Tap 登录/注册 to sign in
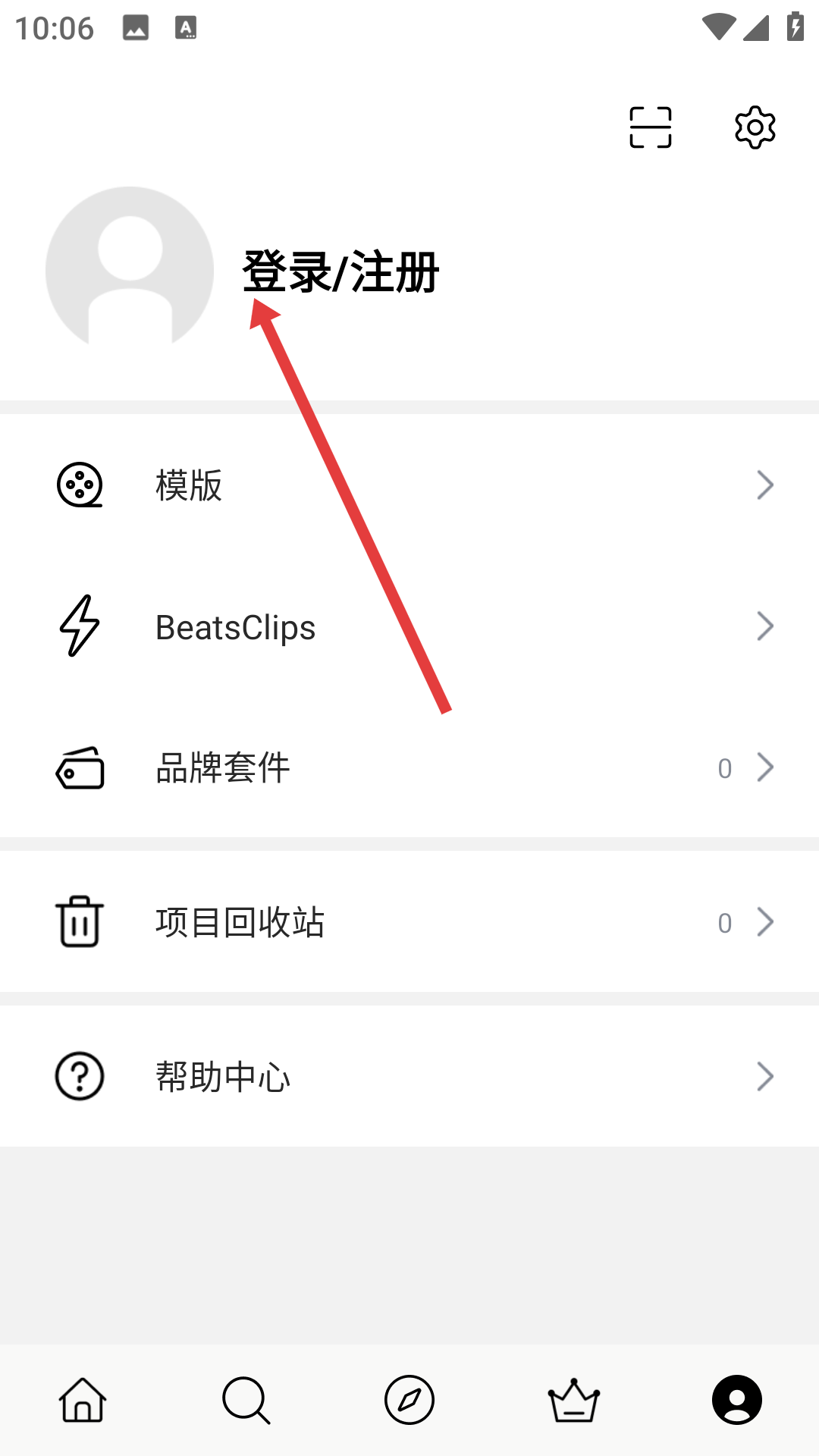Viewport: 819px width, 1456px height. pos(340,271)
